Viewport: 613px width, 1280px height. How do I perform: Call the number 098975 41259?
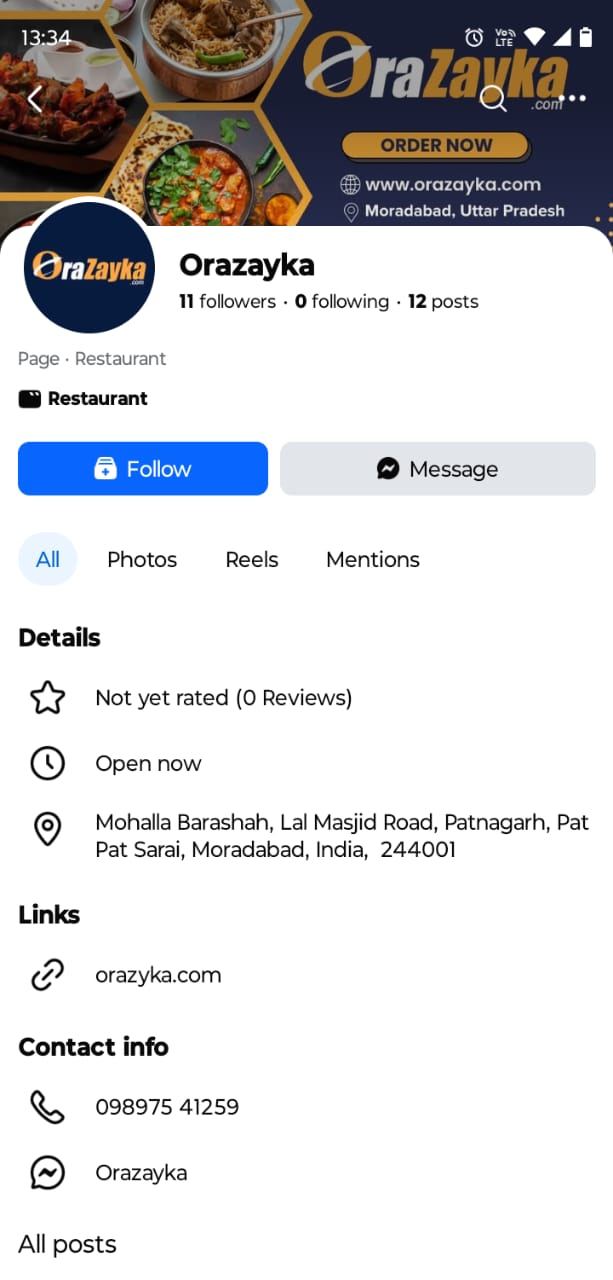coord(167,1107)
